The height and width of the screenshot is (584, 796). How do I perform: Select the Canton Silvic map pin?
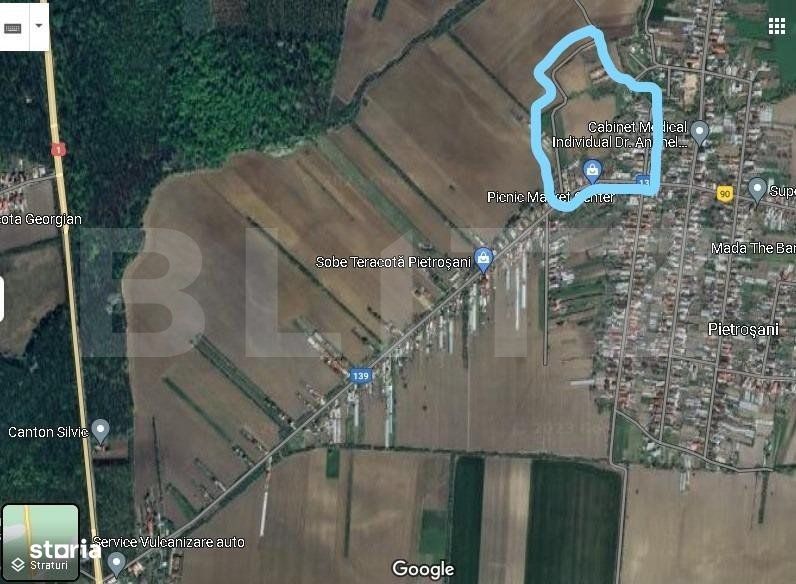[101, 431]
